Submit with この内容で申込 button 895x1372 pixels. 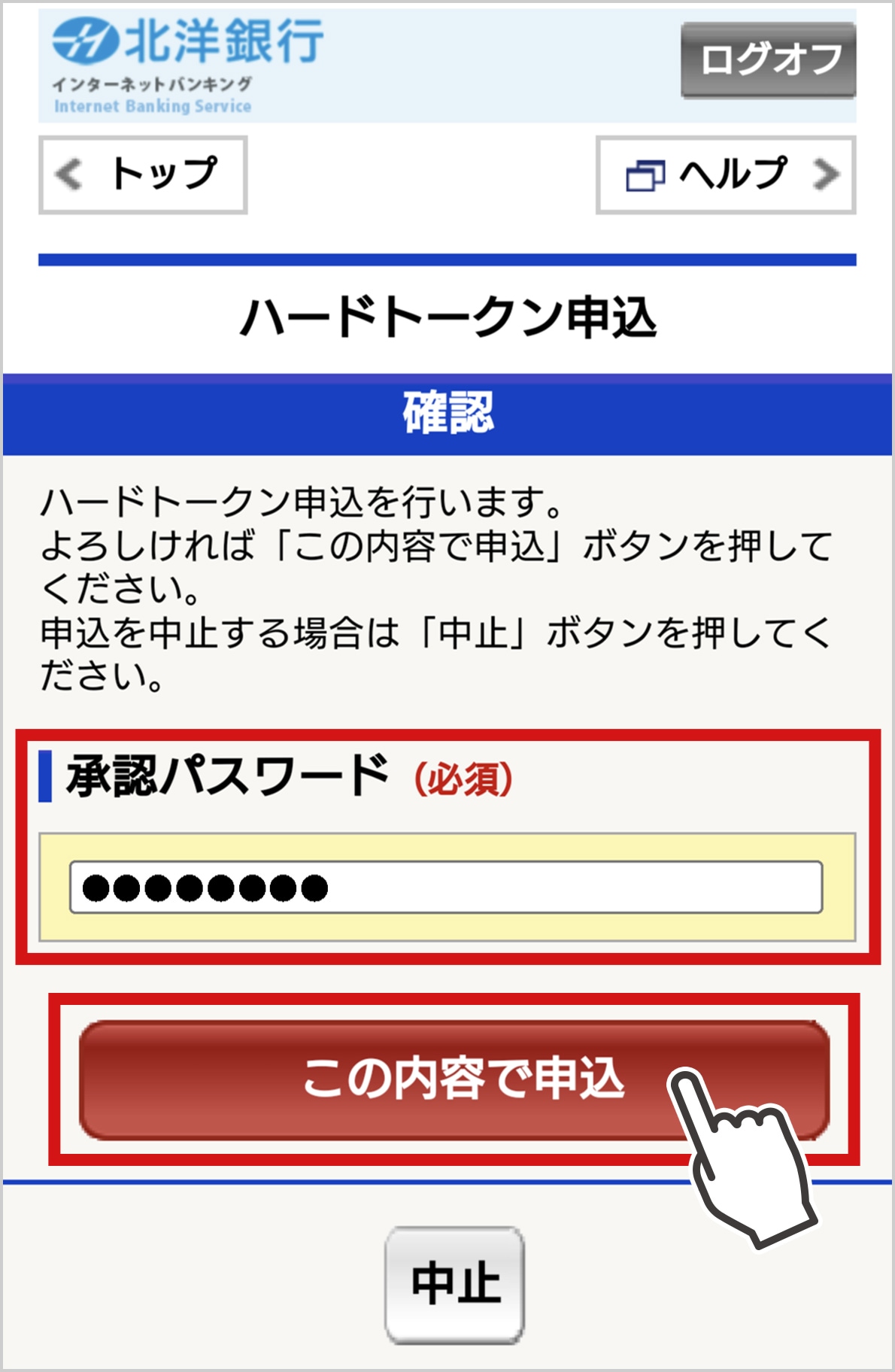point(454,1079)
